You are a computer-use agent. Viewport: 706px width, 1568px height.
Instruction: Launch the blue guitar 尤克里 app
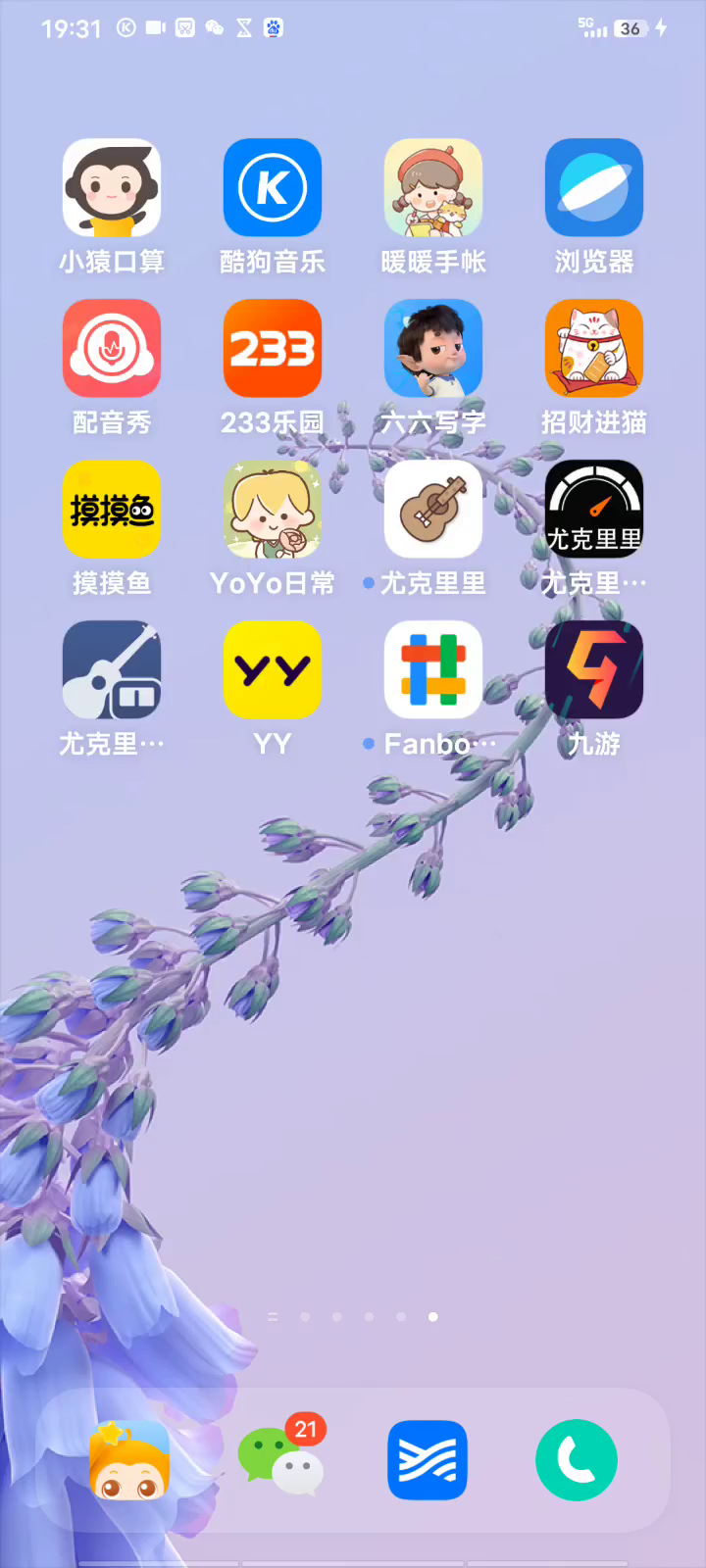coord(112,669)
